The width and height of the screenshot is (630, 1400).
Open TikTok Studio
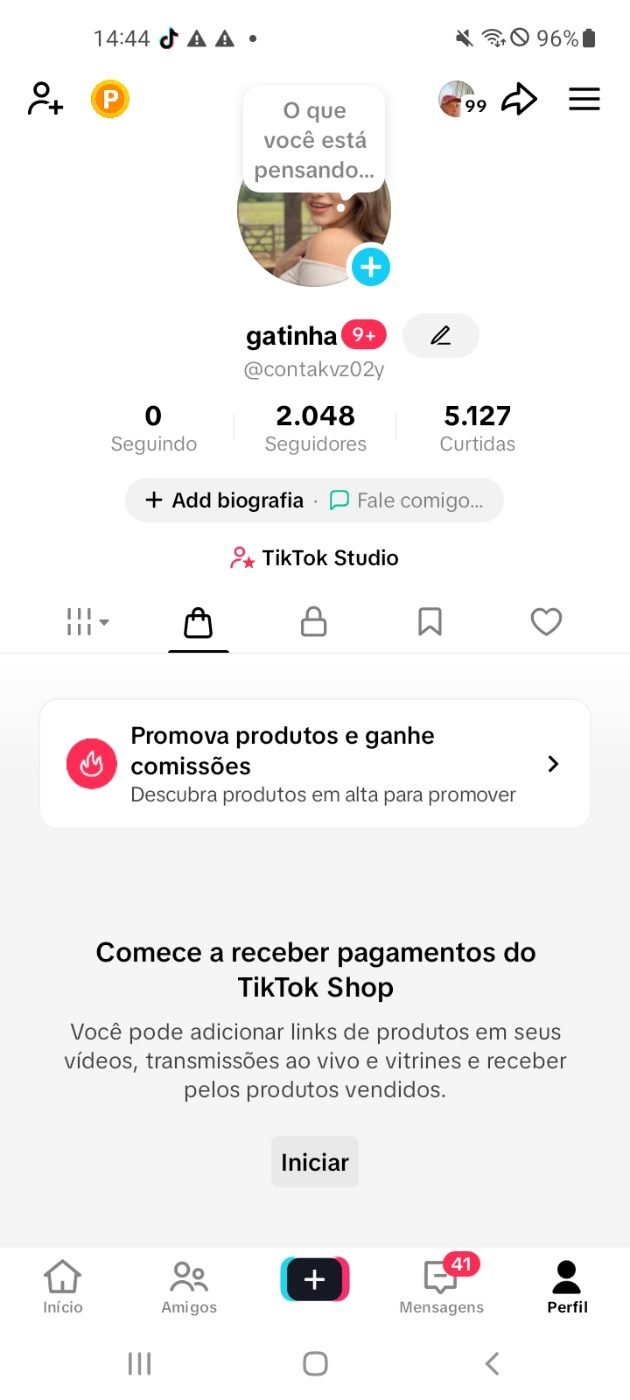tap(314, 558)
